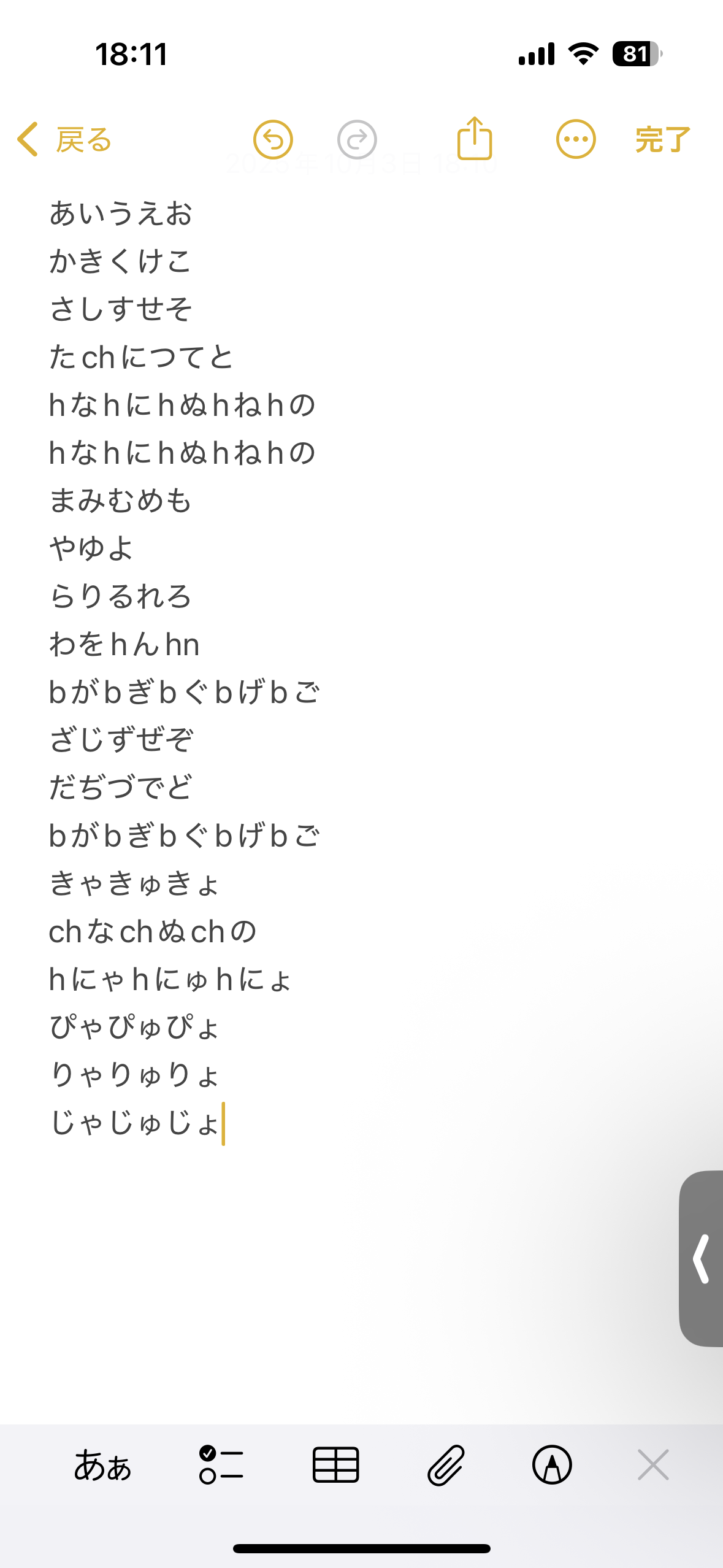Open the attachment paperclip menu
The image size is (723, 1568).
(446, 1465)
